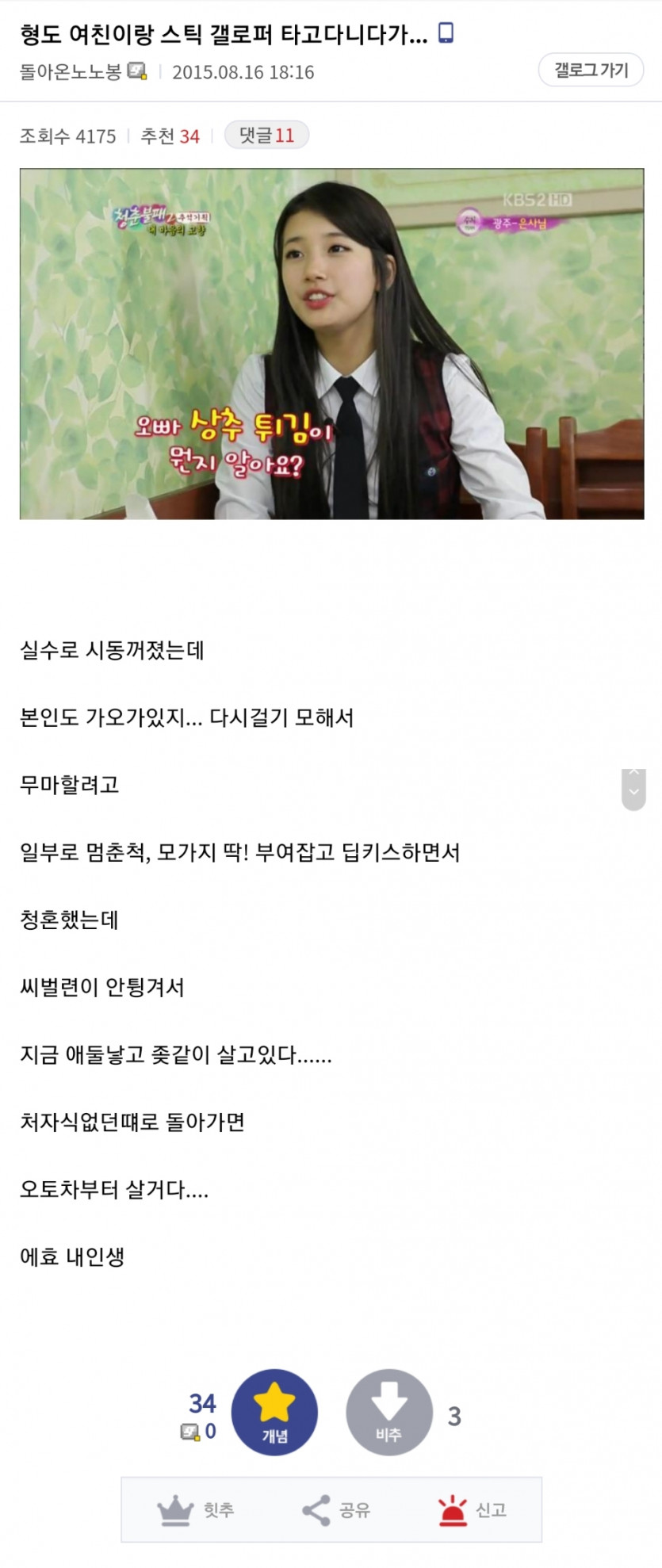Tap the 힛추 crown button
This screenshot has width=662, height=1568.
tap(196, 1509)
